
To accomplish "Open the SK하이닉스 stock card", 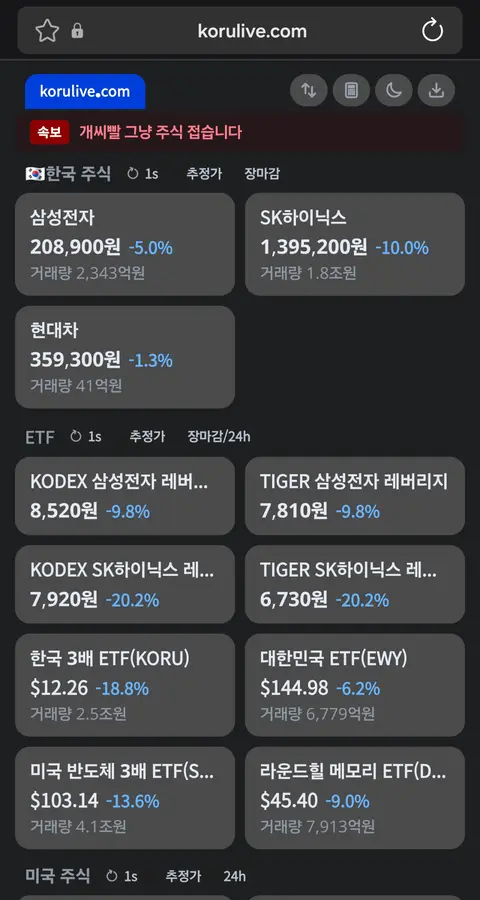I will (x=355, y=245).
